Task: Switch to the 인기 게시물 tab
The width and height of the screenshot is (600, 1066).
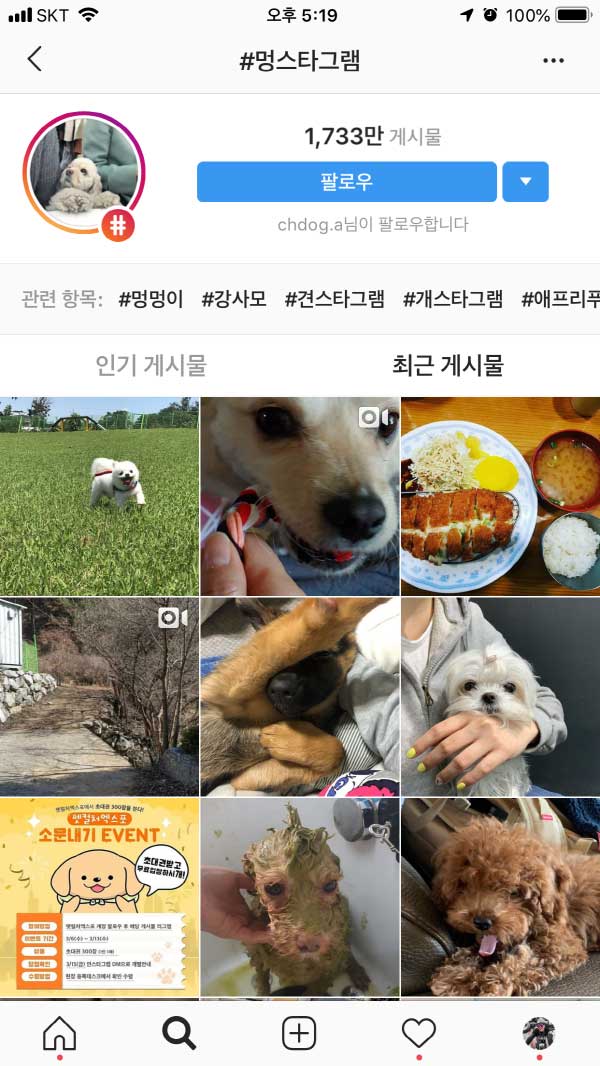Action: 151,365
